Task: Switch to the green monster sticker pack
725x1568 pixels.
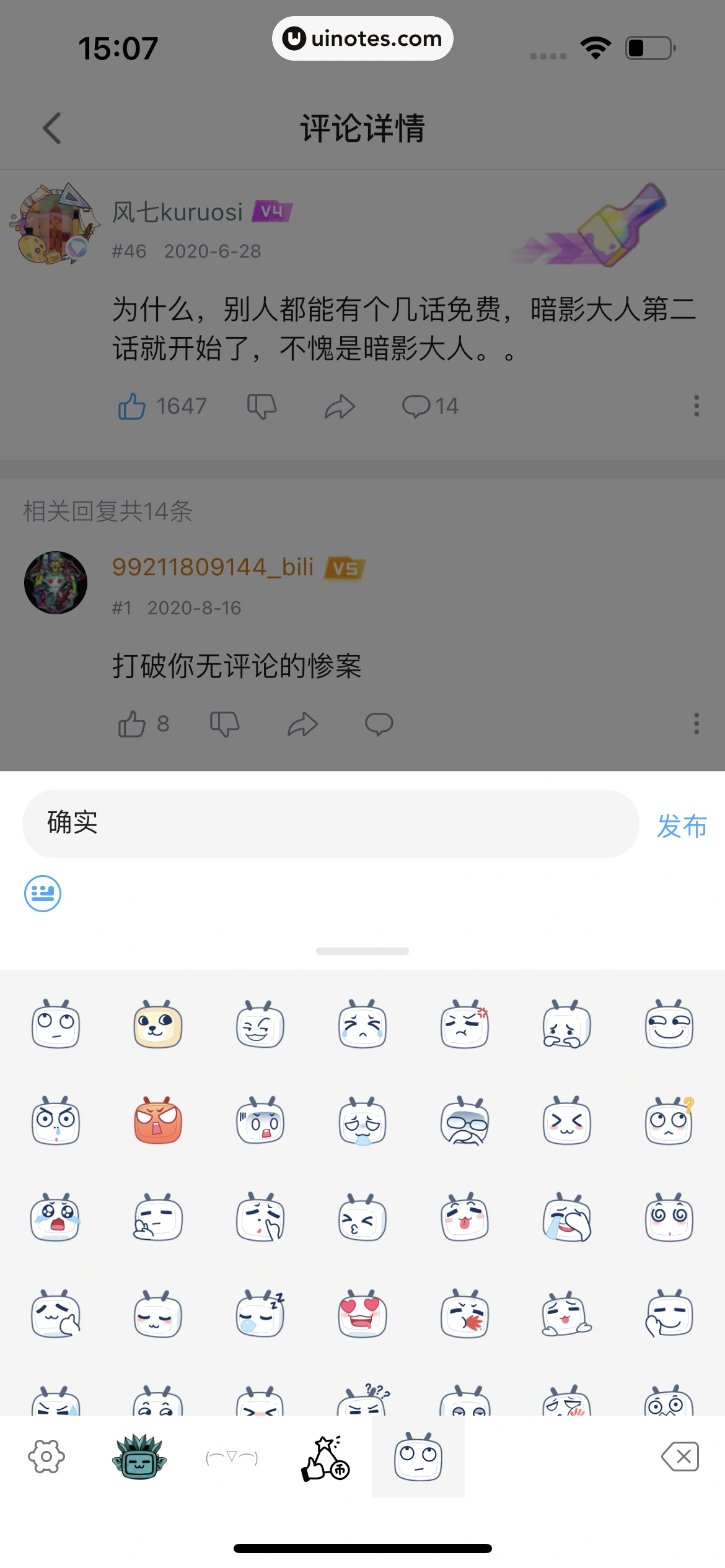Action: click(139, 1457)
